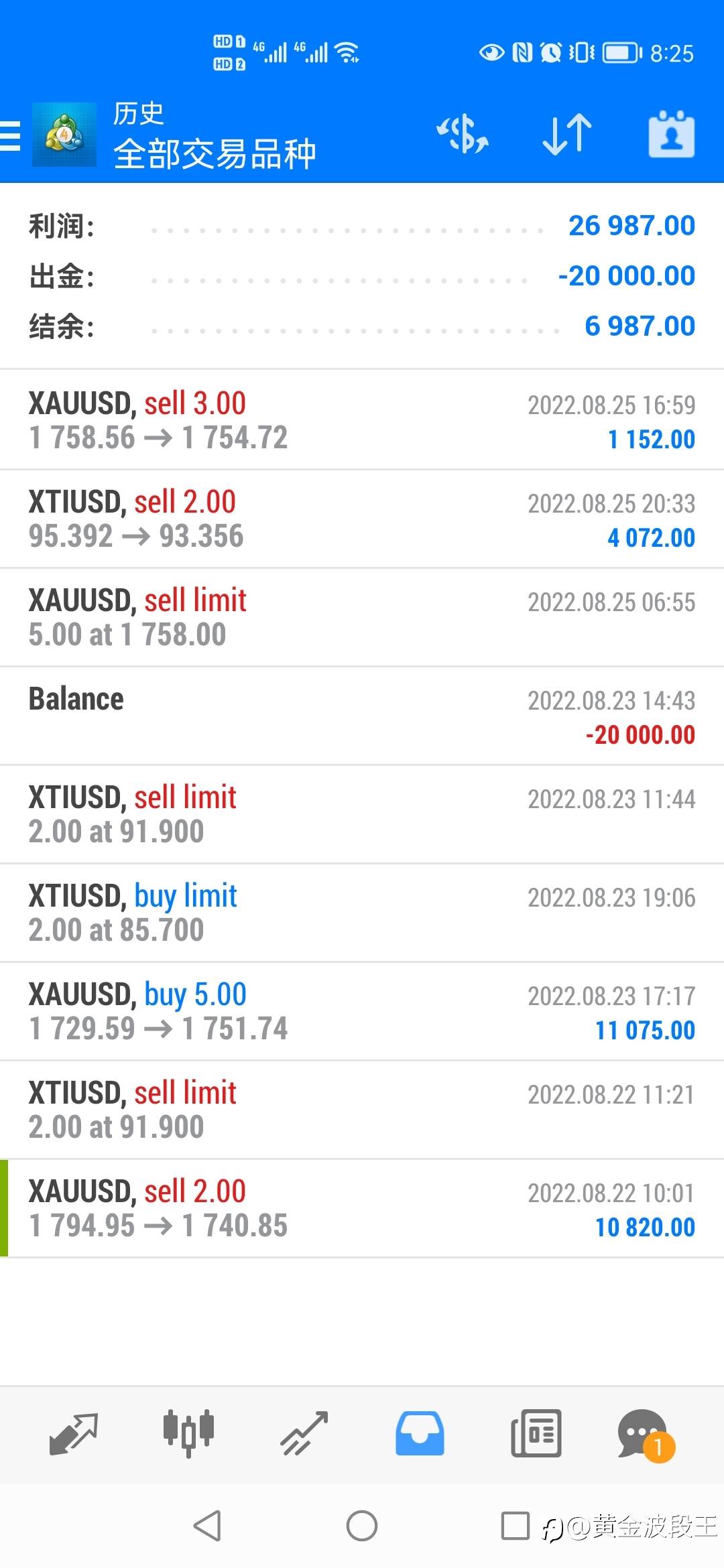Select the XAUUSD sell 2.00 trade
724x1568 pixels.
(x=362, y=1208)
